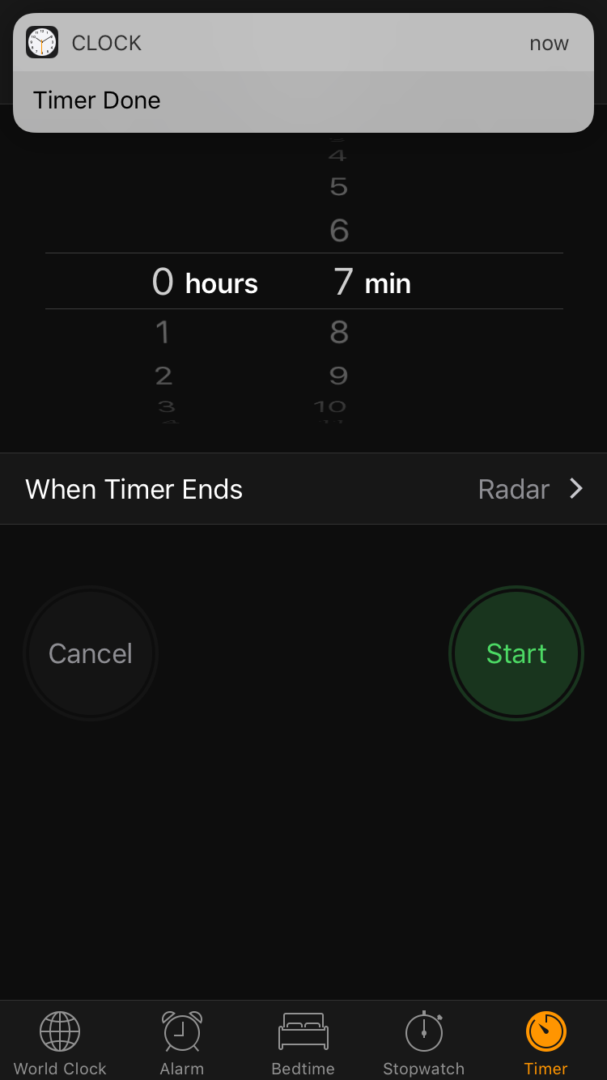Open the Timer Done notification banner
This screenshot has width=607, height=1080.
click(303, 72)
